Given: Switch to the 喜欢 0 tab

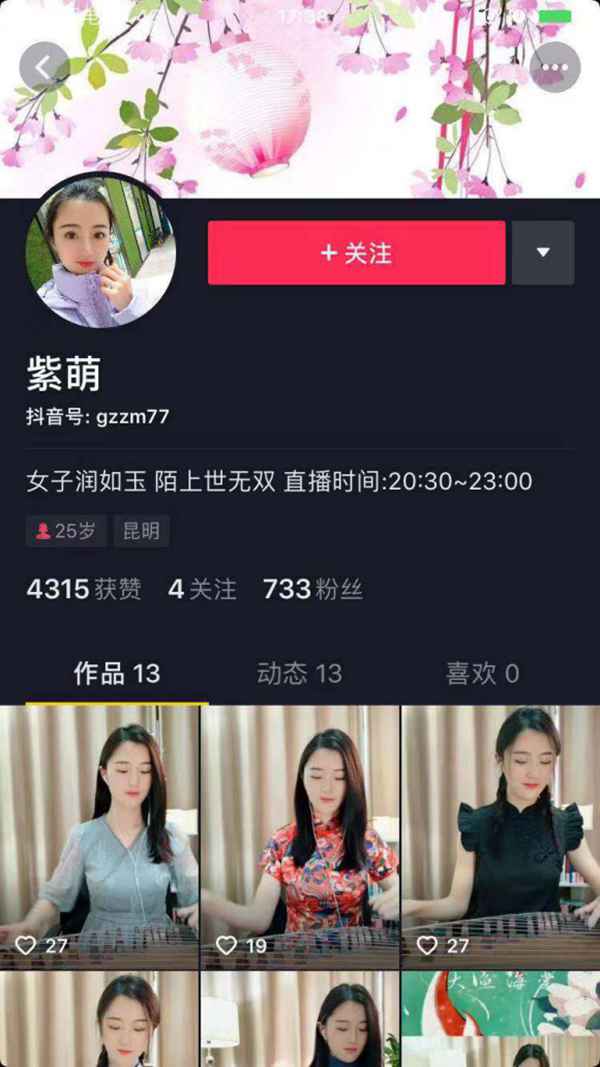Looking at the screenshot, I should click(482, 674).
